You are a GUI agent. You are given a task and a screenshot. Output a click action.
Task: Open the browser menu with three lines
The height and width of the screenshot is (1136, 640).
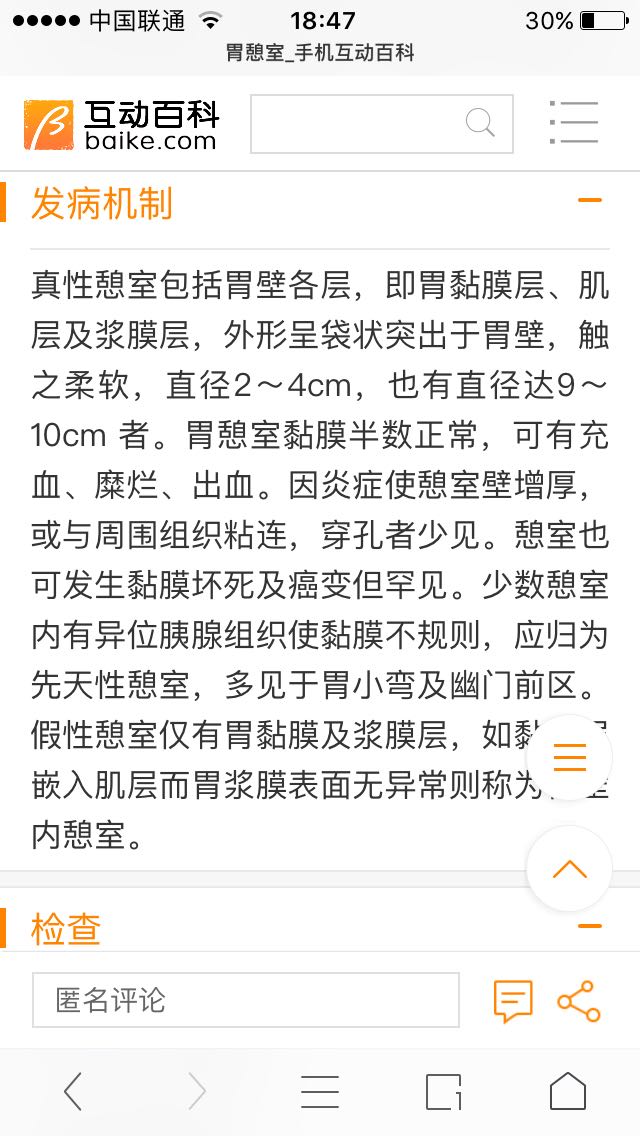tap(320, 1092)
